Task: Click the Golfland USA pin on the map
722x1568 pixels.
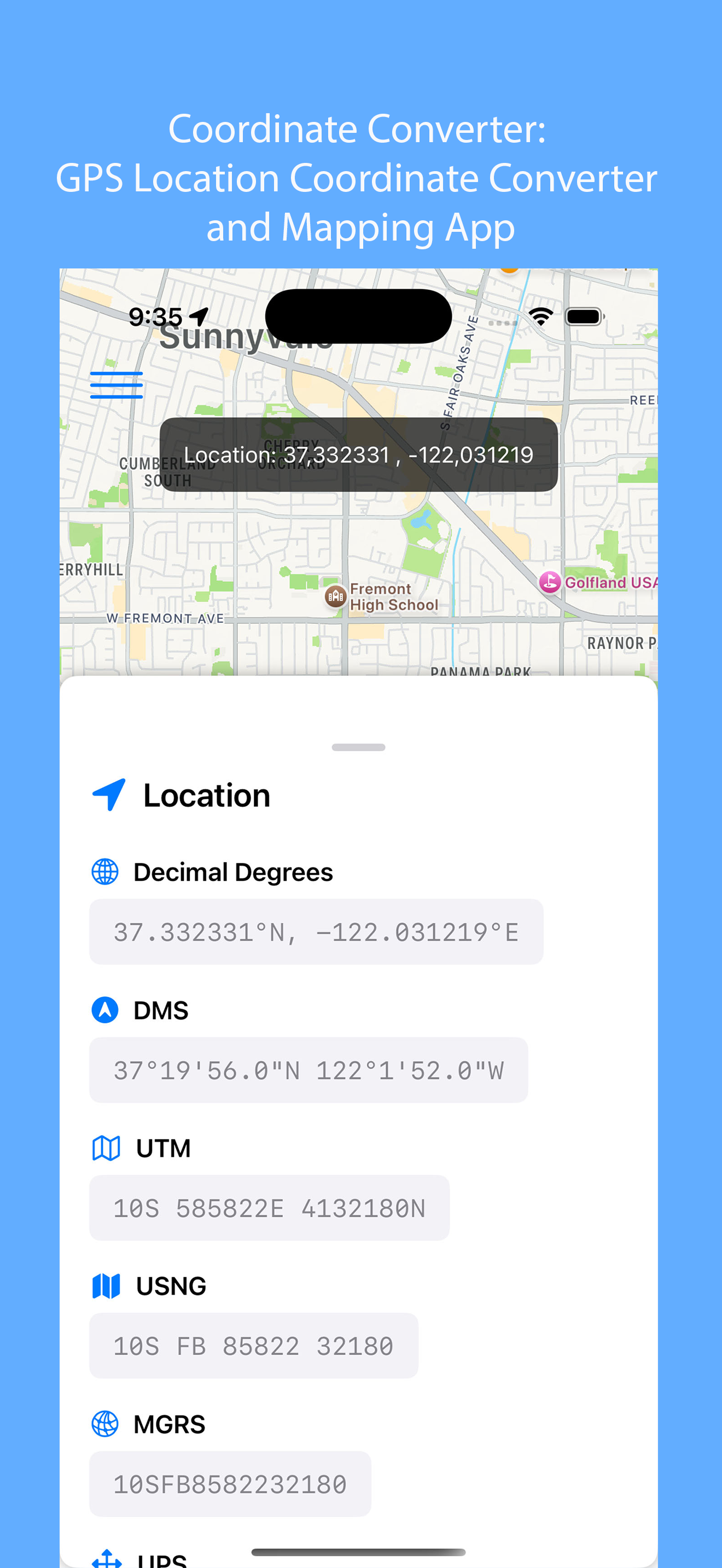Action: pyautogui.click(x=550, y=582)
